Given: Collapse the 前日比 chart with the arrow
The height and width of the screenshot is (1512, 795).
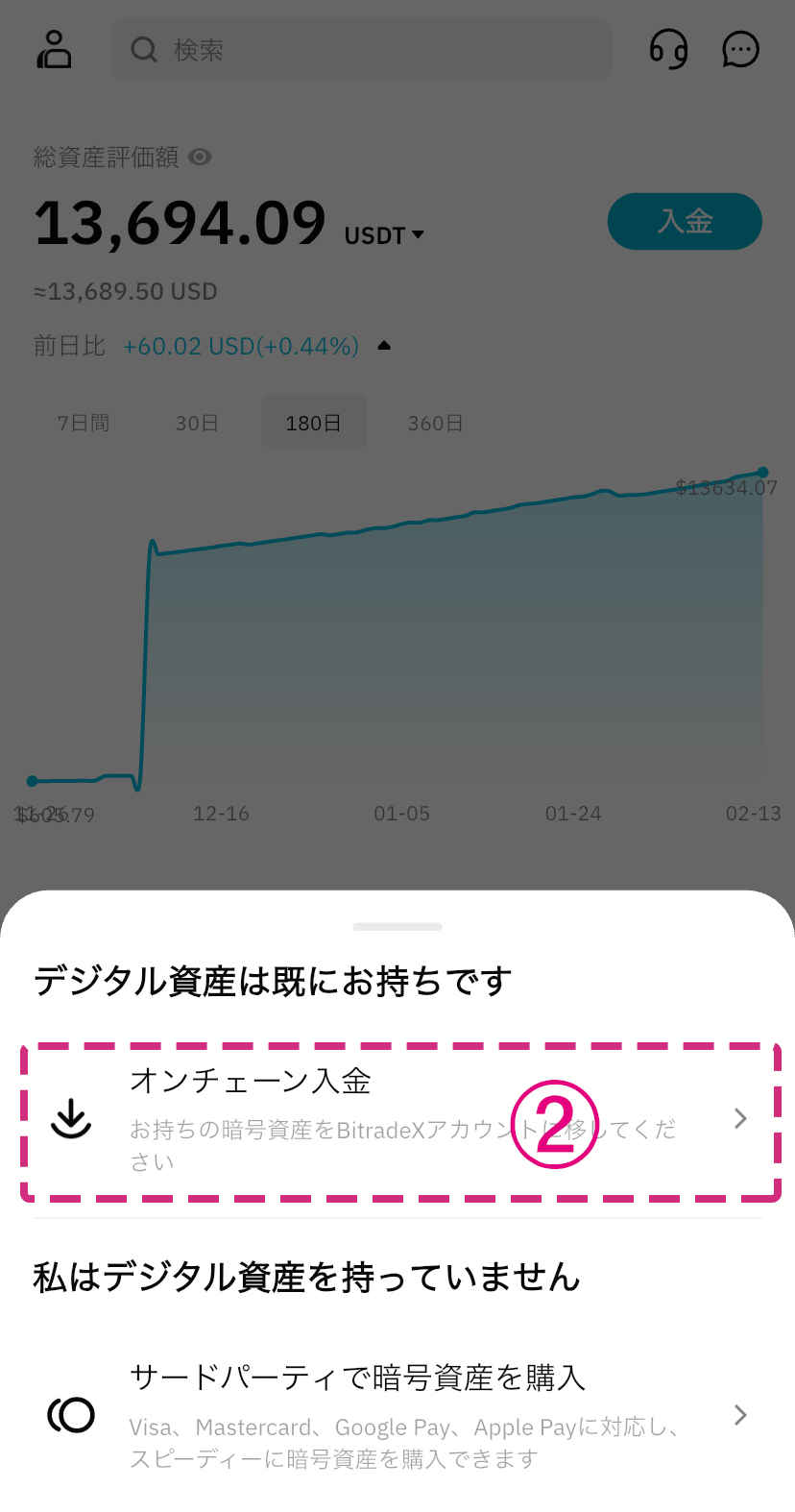Looking at the screenshot, I should pos(384,346).
